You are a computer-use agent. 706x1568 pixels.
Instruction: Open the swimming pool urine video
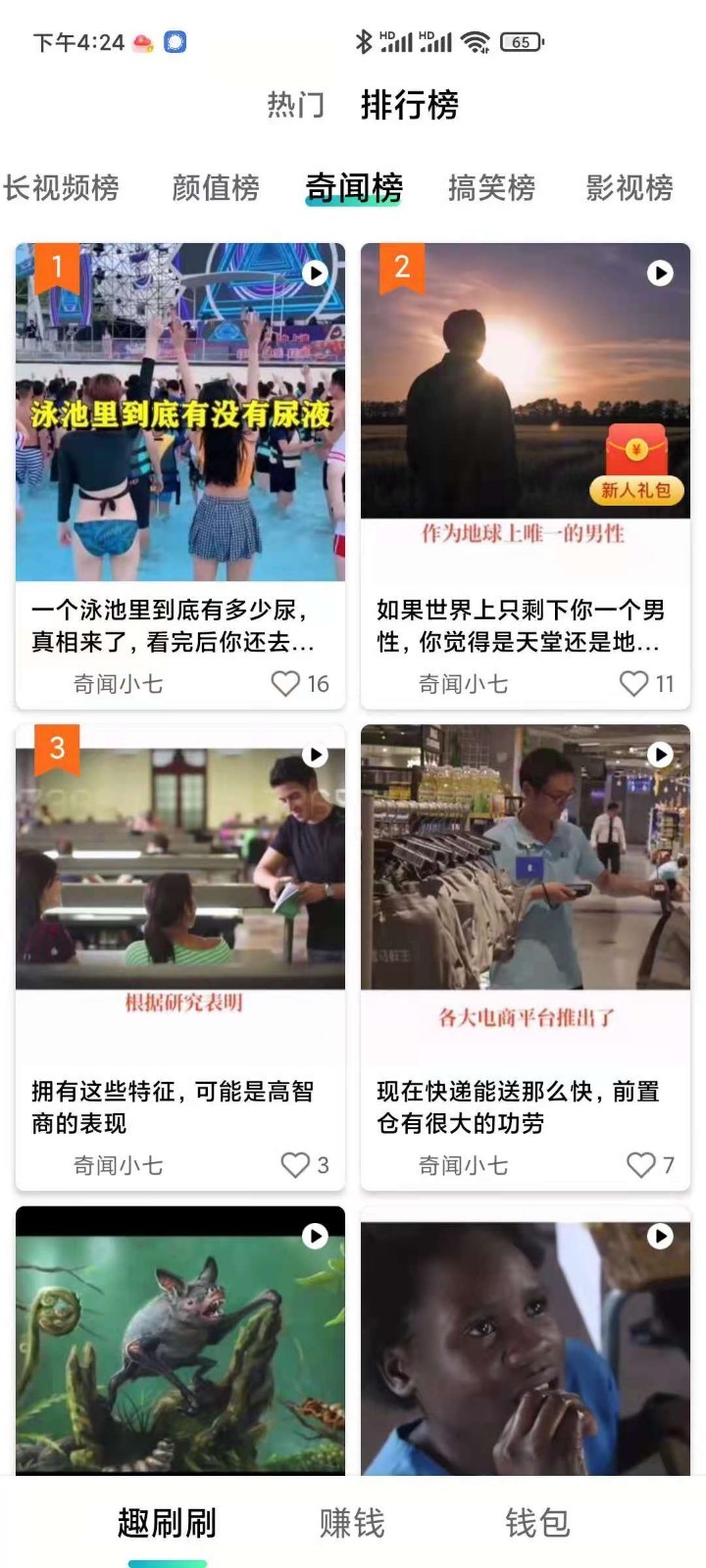[180, 412]
